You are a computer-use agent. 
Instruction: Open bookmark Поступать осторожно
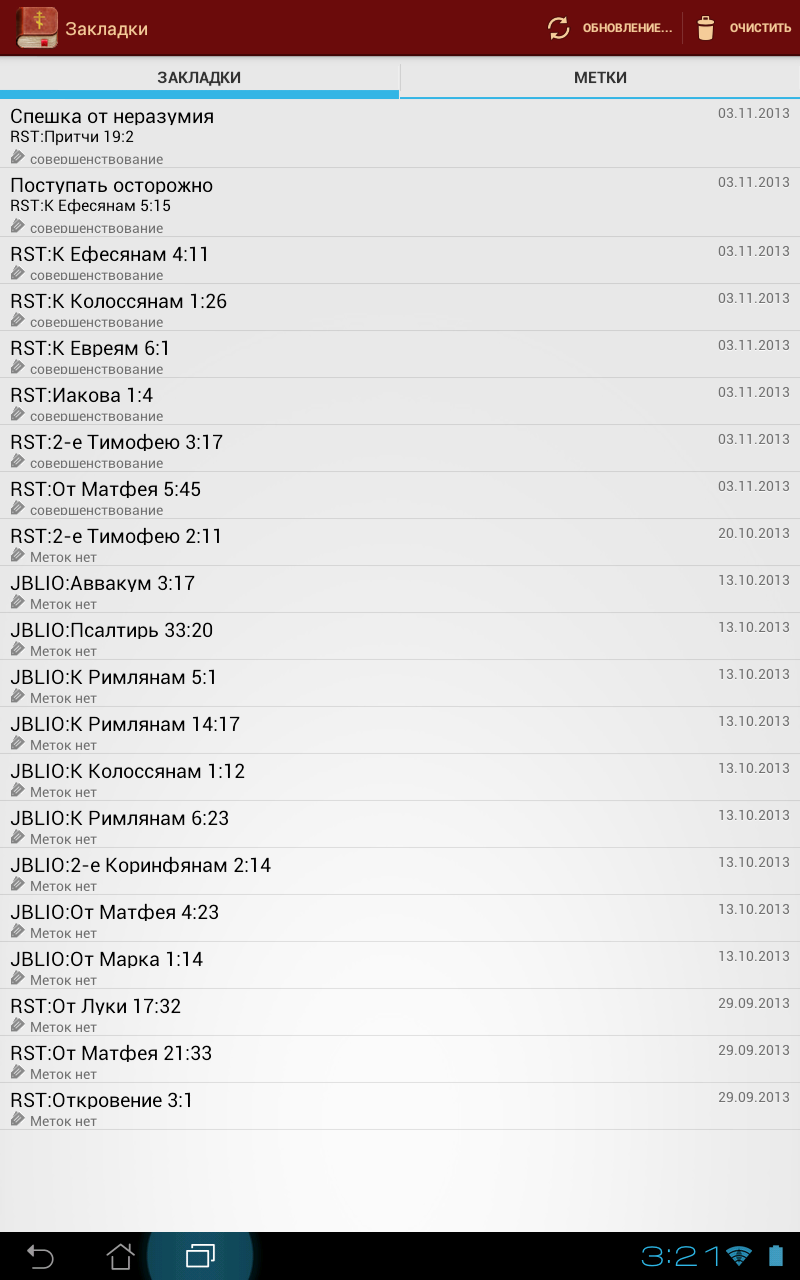[x=112, y=186]
